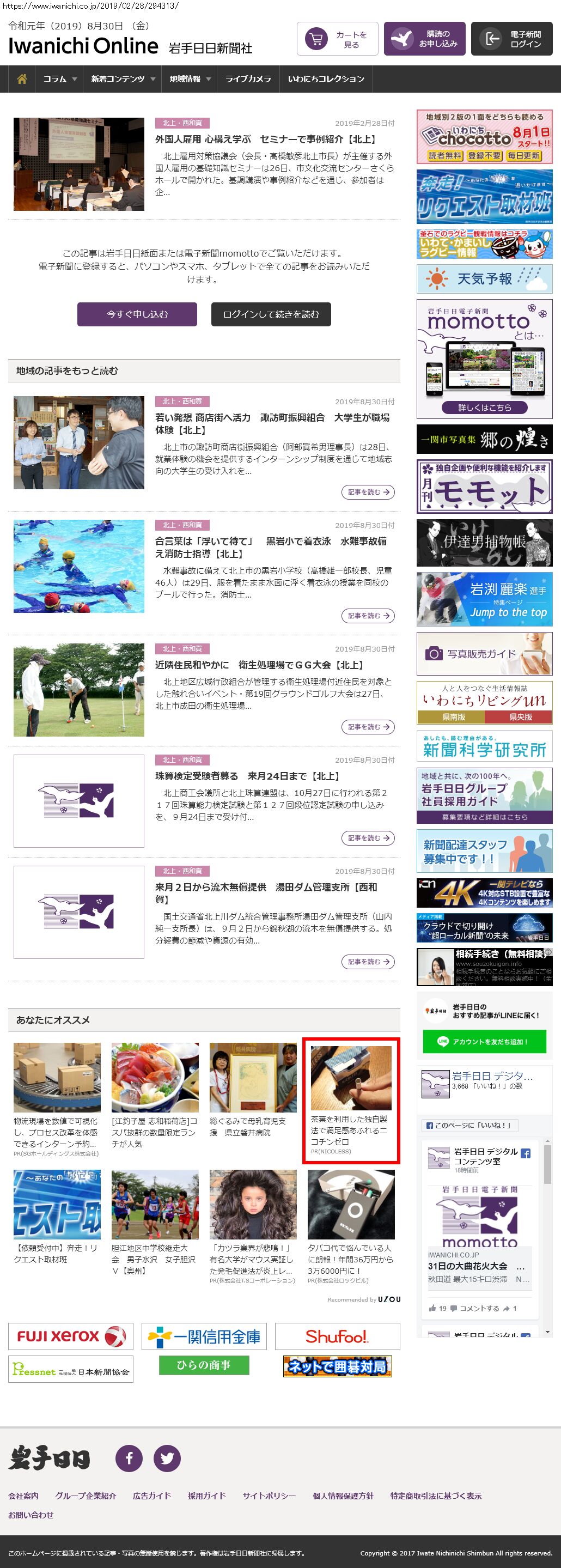561x1568 pixels.
Task: View the shopping cart
Action: coord(338,39)
